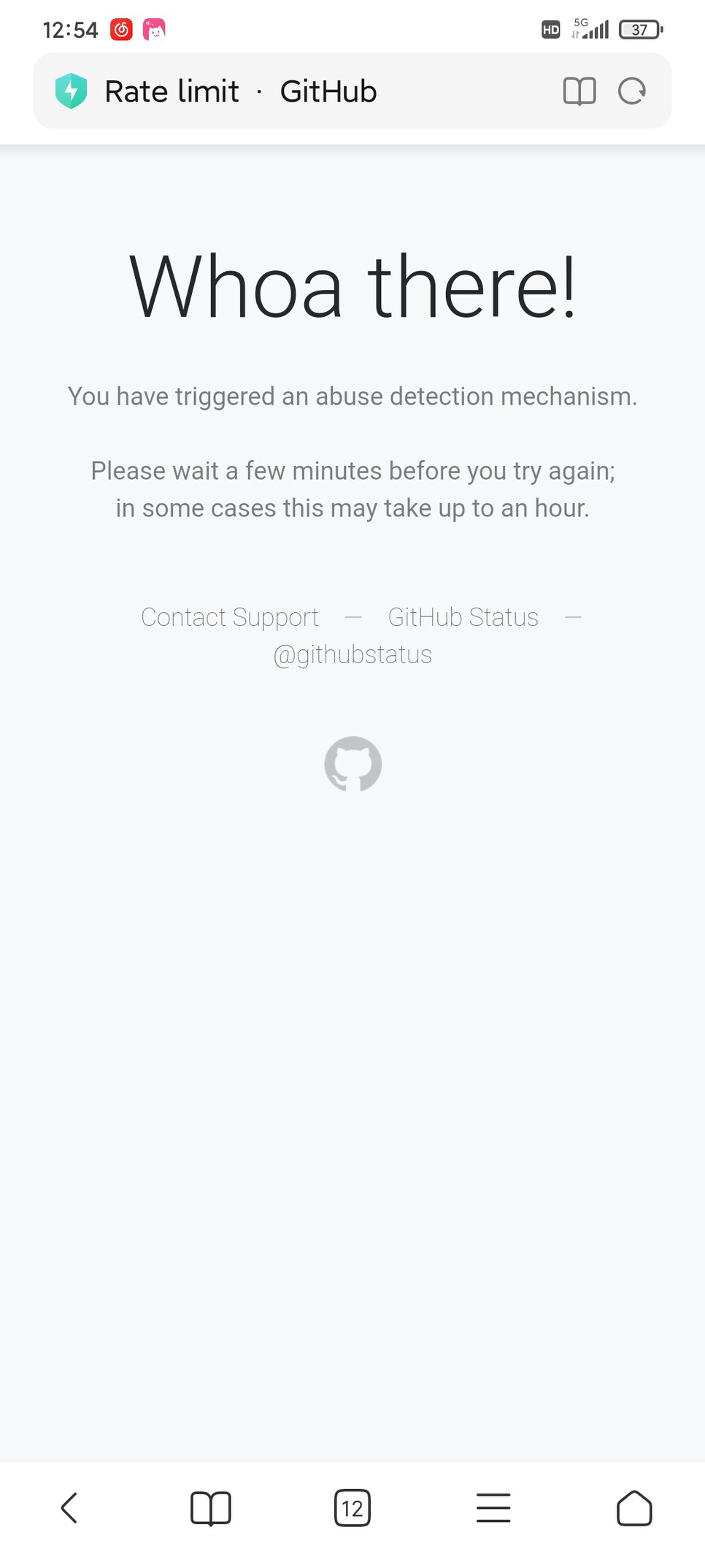This screenshot has height=1568, width=705.
Task: Open the @githubstatus link
Action: point(352,654)
